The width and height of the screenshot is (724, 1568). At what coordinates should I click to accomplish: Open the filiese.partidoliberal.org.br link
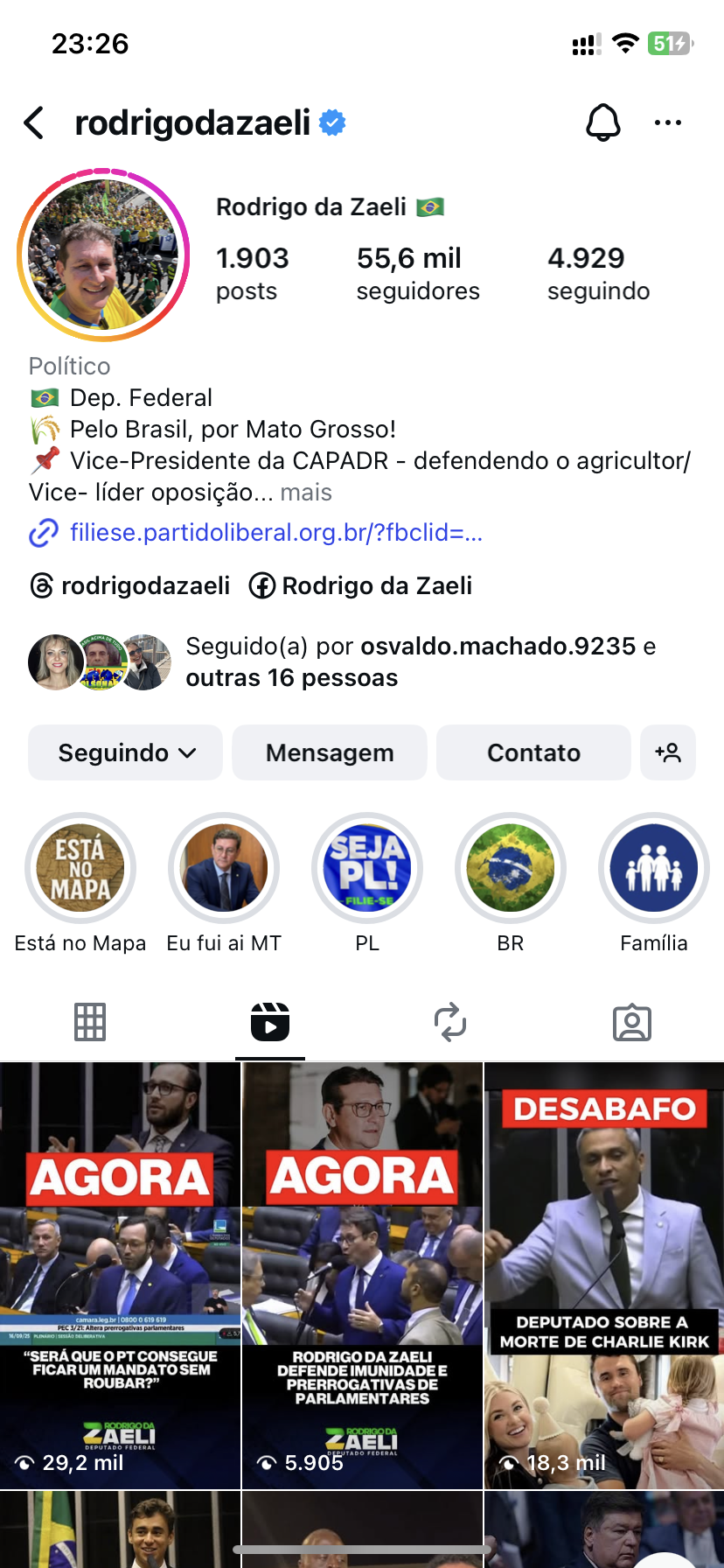click(275, 533)
